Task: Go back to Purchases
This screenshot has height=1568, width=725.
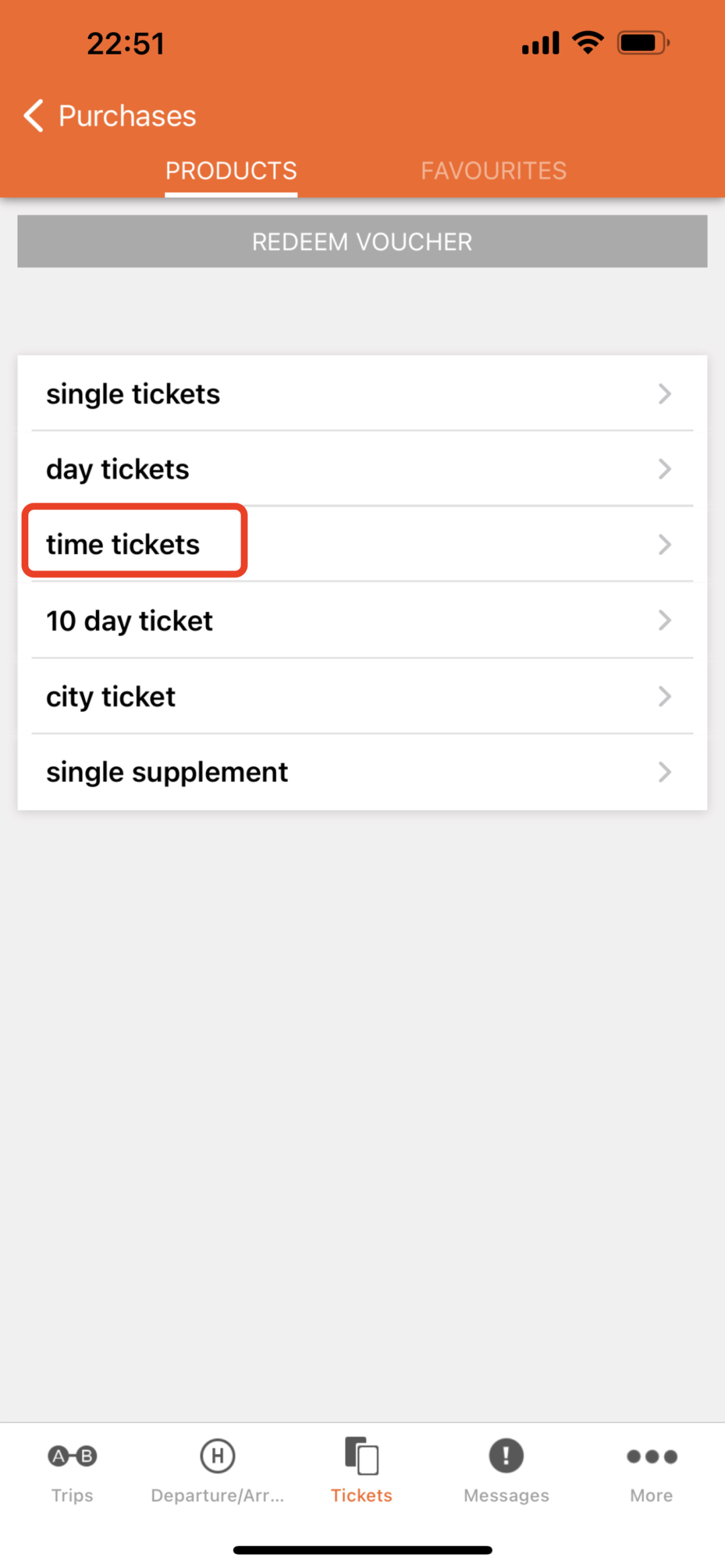Action: click(x=109, y=116)
